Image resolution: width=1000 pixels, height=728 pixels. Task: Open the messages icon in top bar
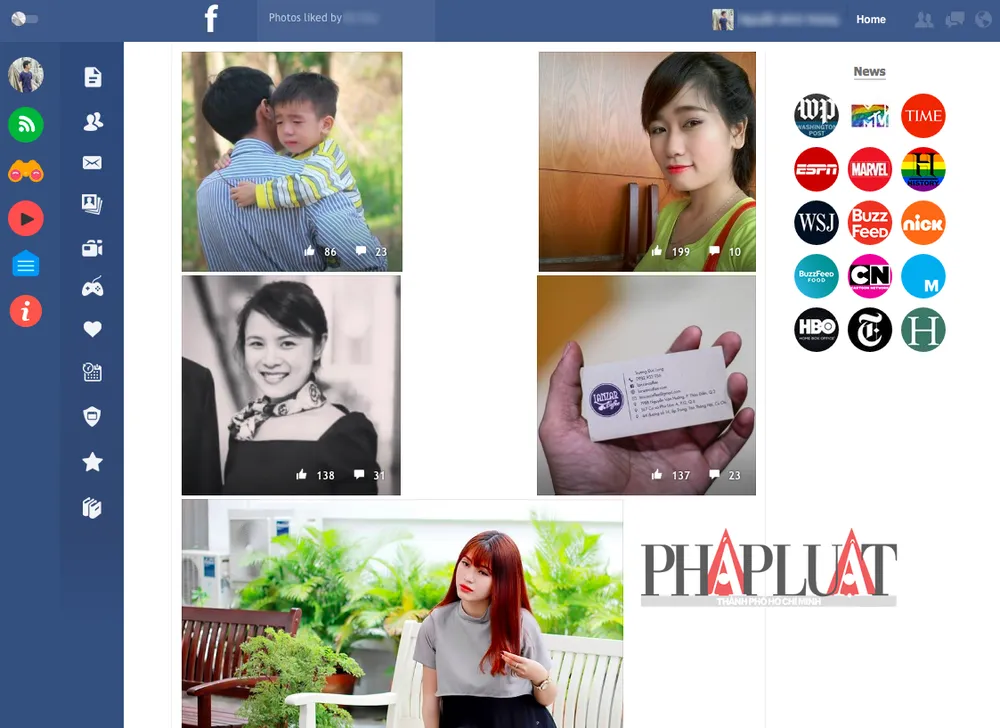point(955,19)
